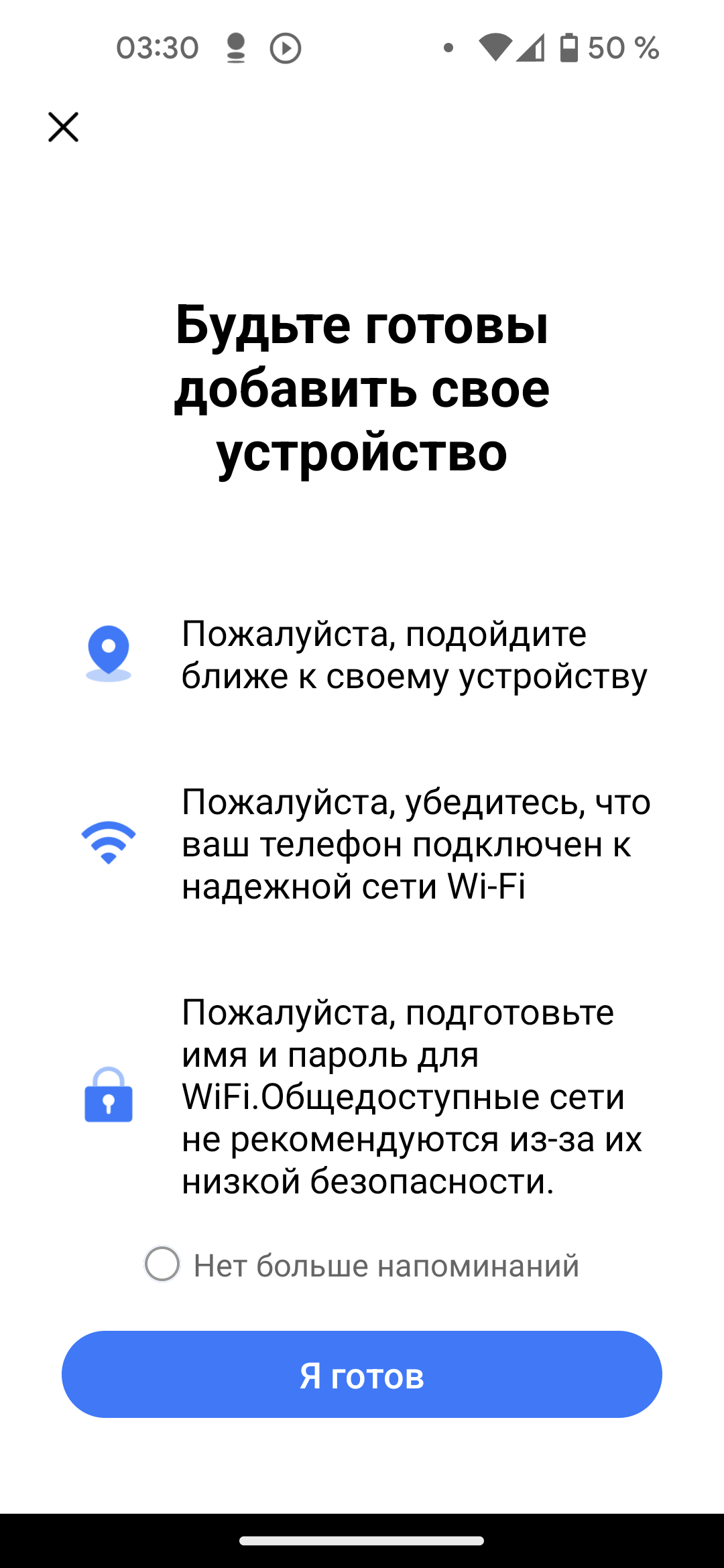
Task: Close the add device screen
Action: tap(64, 127)
